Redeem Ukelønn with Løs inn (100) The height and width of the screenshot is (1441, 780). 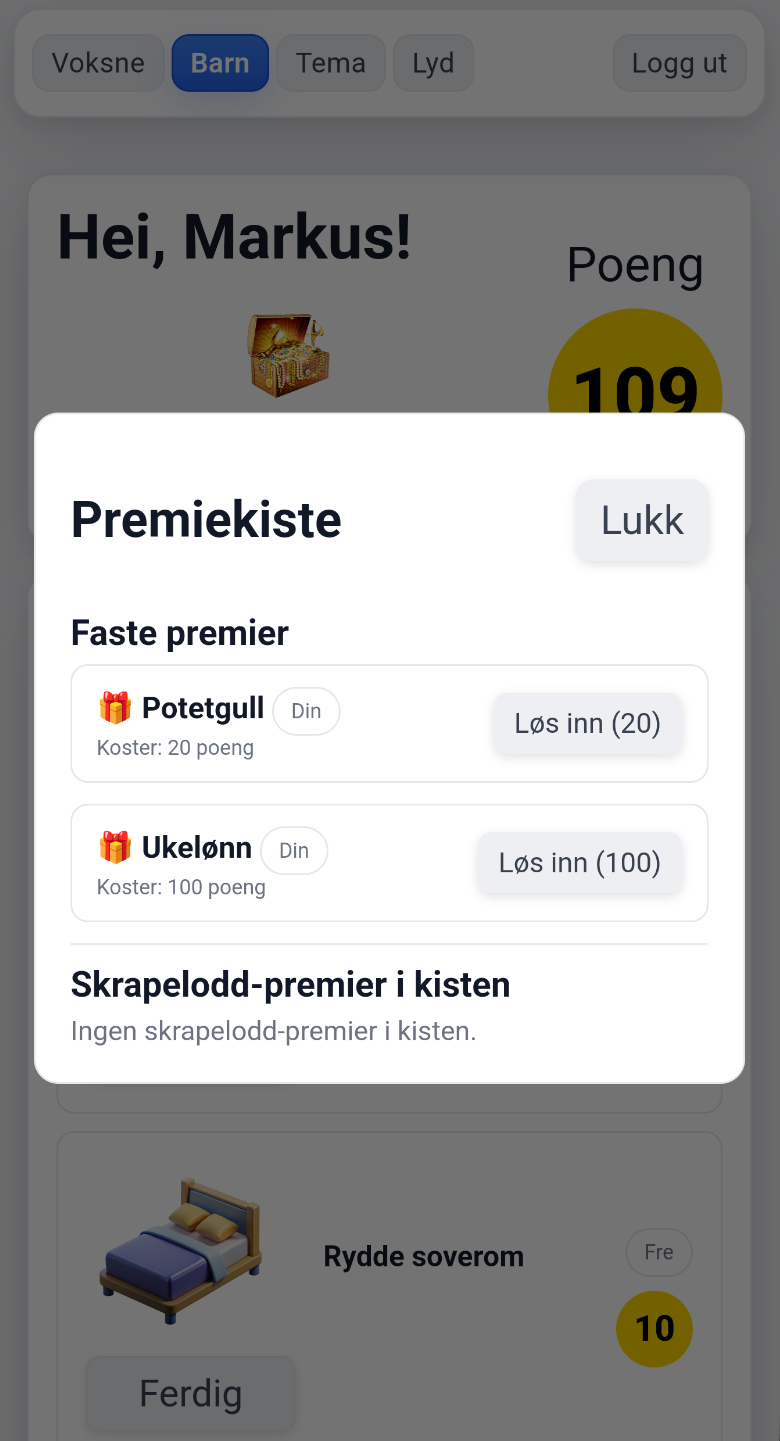tap(579, 862)
